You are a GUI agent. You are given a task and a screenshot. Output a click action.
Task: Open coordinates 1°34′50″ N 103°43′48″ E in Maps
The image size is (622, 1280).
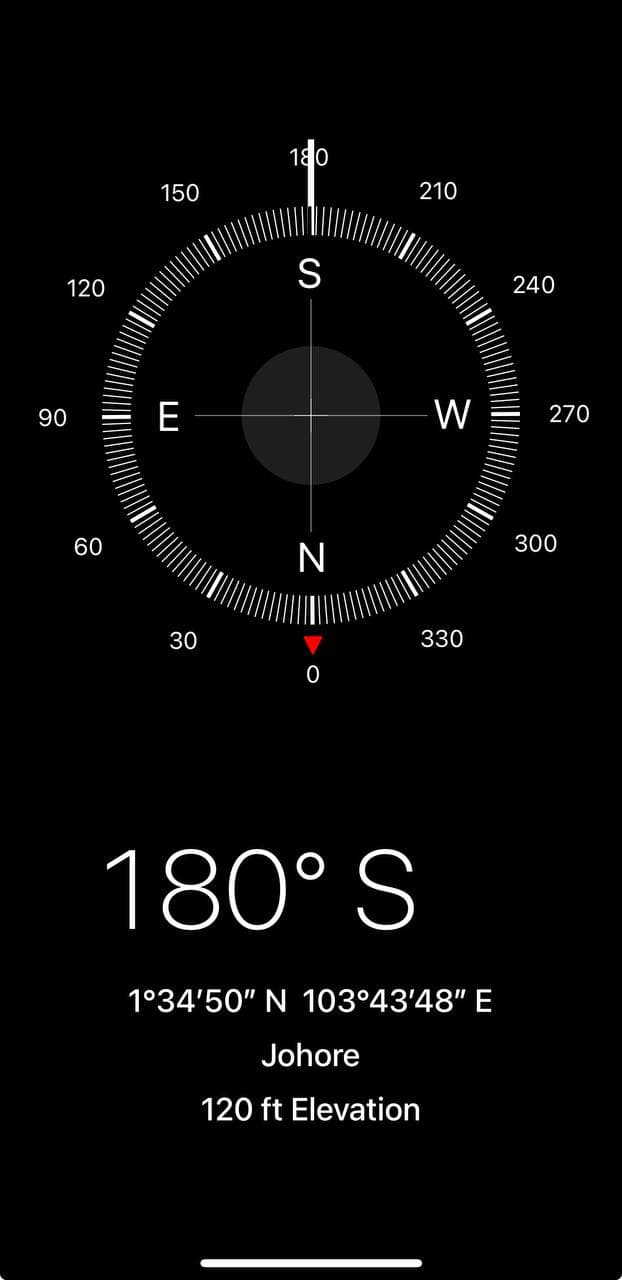pos(310,1001)
